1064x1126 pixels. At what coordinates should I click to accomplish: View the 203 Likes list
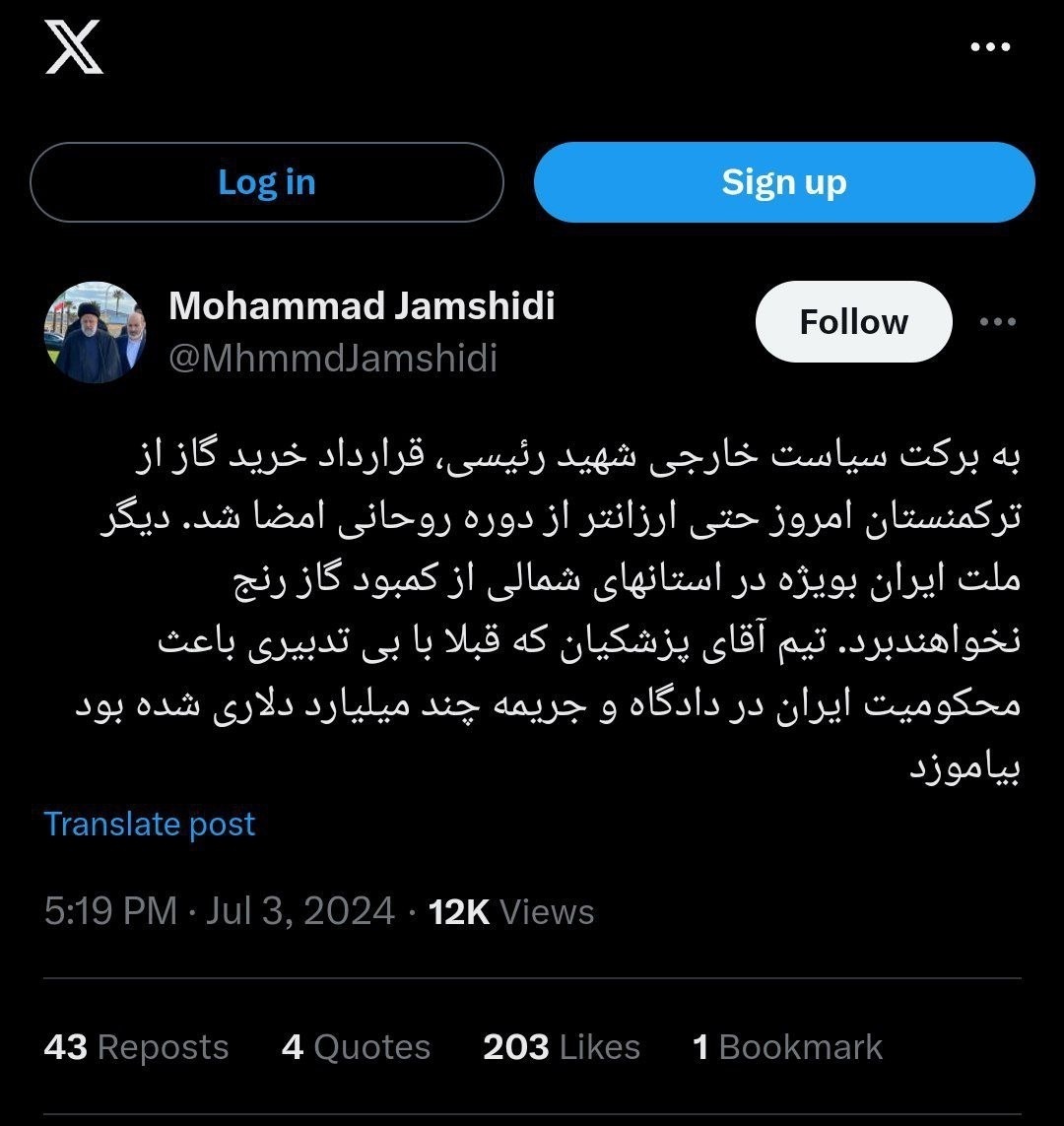561,1046
